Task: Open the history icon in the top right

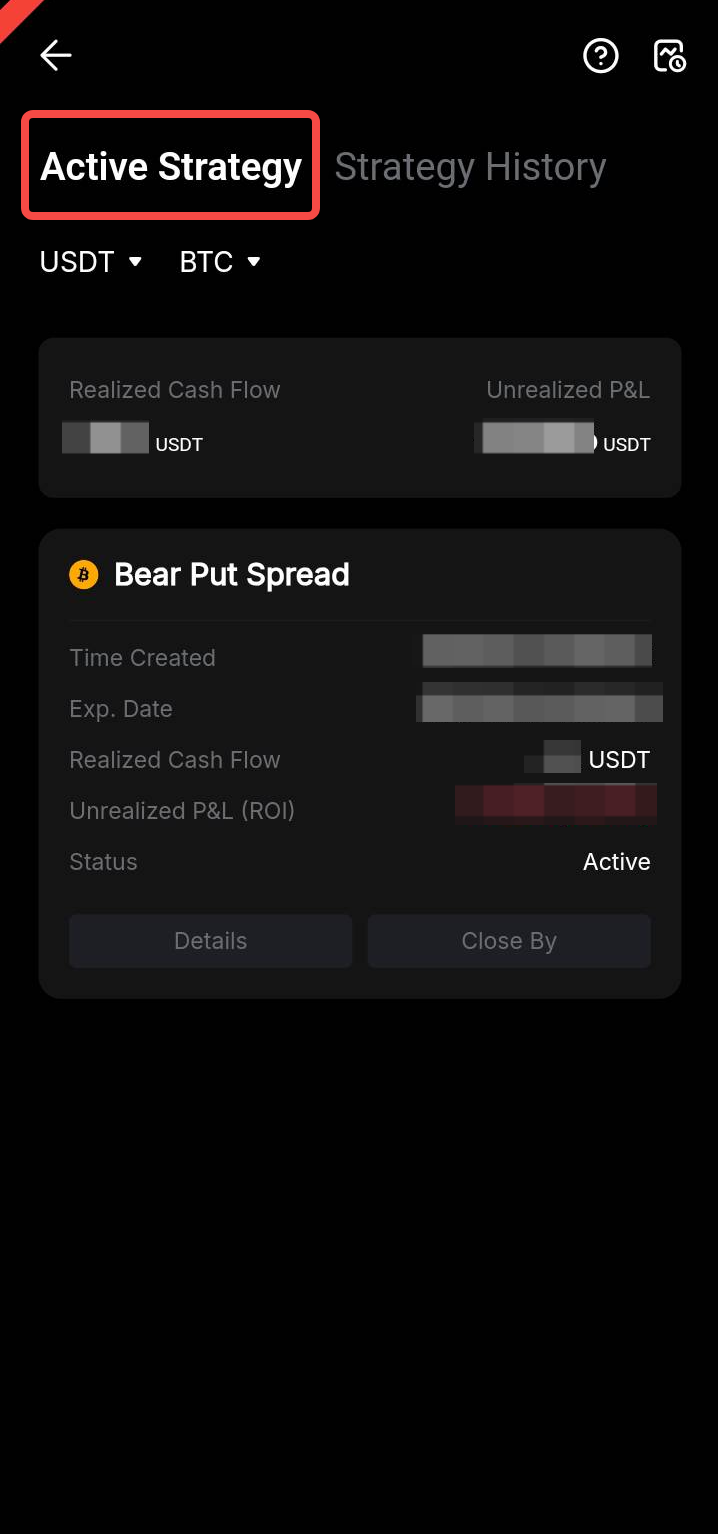Action: [669, 56]
